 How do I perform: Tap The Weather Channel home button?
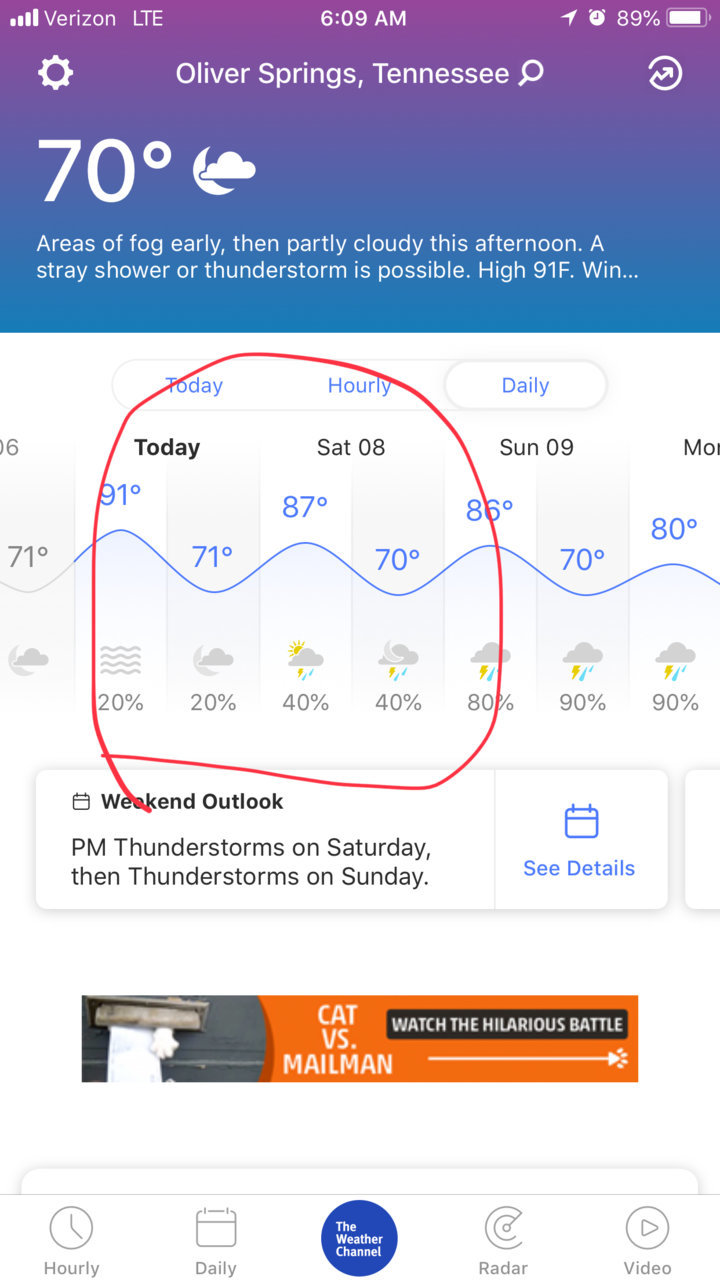coord(360,1238)
